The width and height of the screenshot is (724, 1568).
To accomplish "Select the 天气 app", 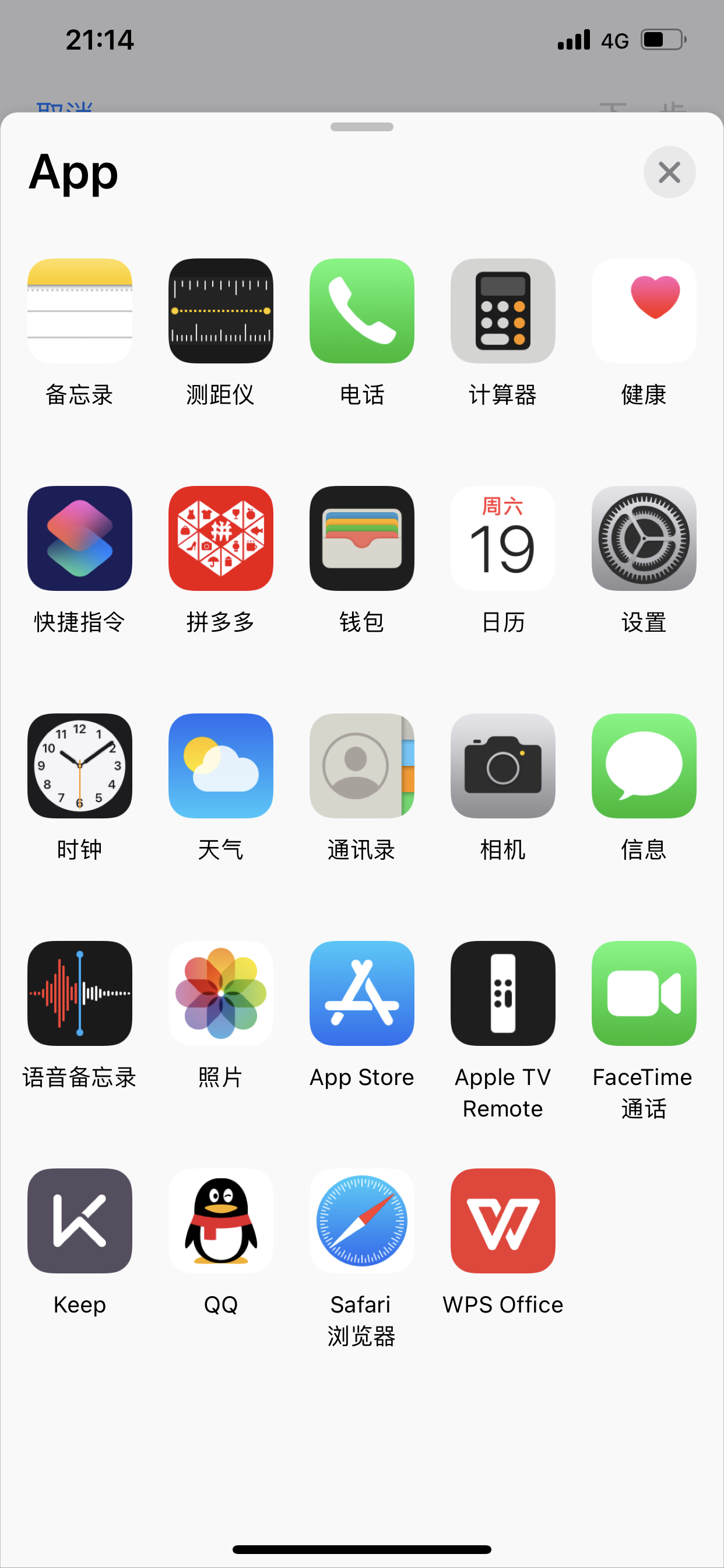I will click(x=221, y=766).
